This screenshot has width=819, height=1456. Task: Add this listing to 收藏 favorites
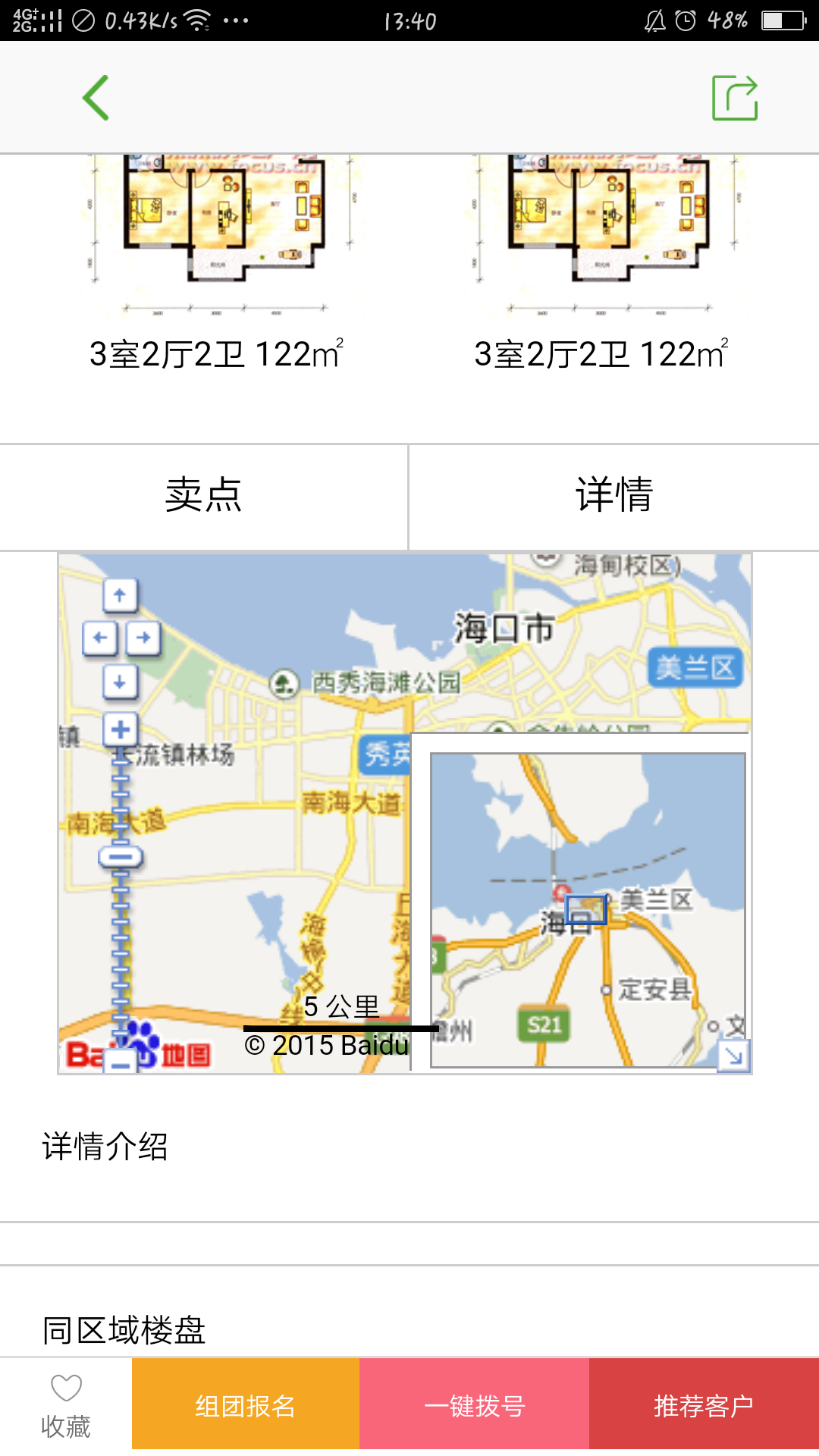pyautogui.click(x=66, y=1405)
